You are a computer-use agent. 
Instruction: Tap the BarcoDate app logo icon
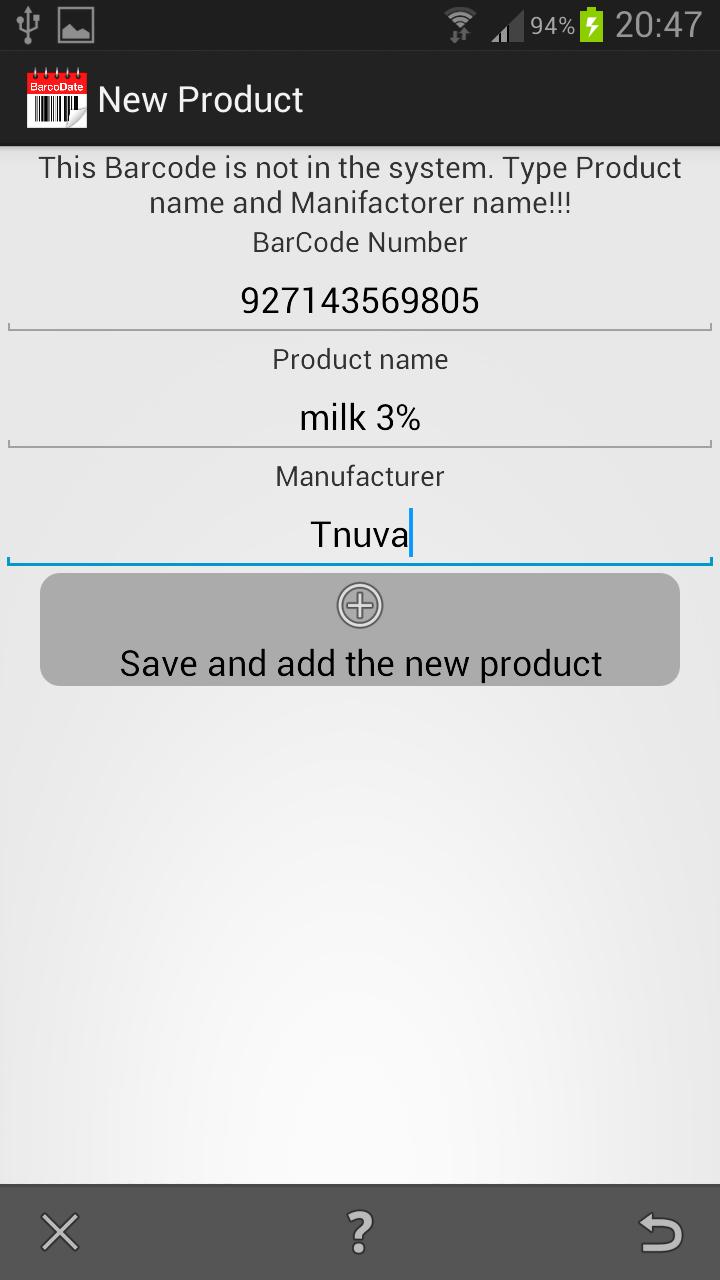click(x=58, y=98)
